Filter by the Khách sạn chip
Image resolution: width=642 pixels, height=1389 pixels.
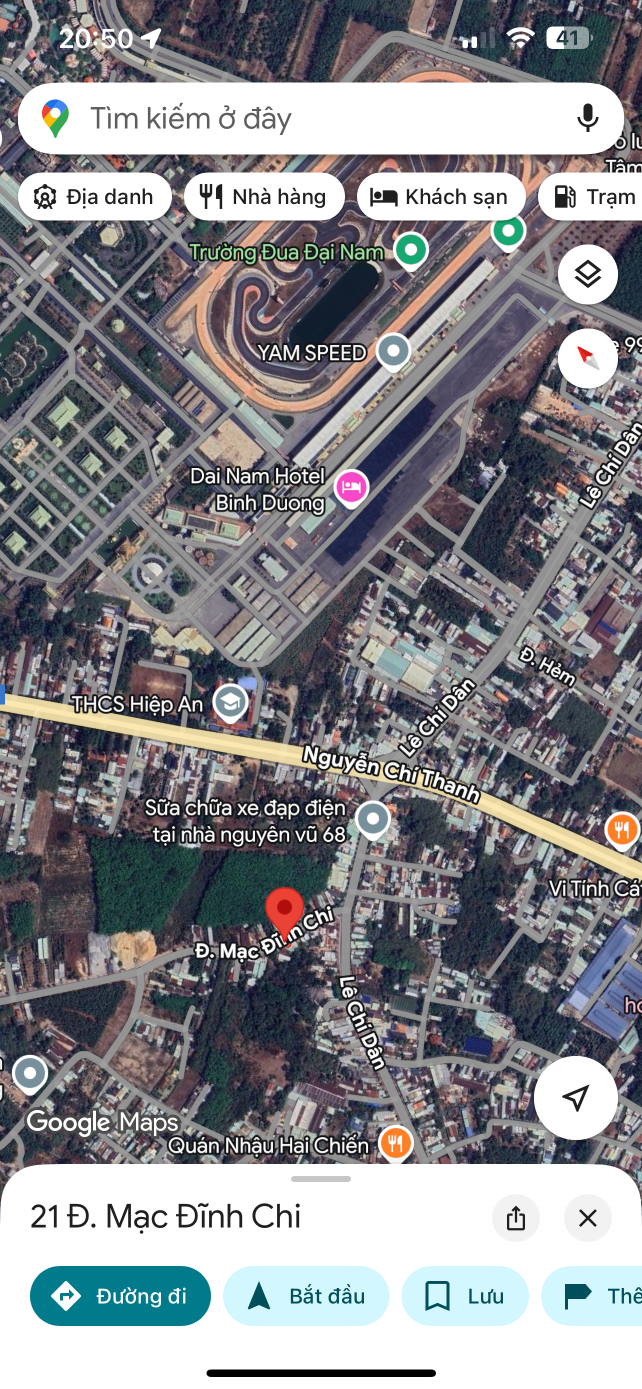tap(440, 197)
